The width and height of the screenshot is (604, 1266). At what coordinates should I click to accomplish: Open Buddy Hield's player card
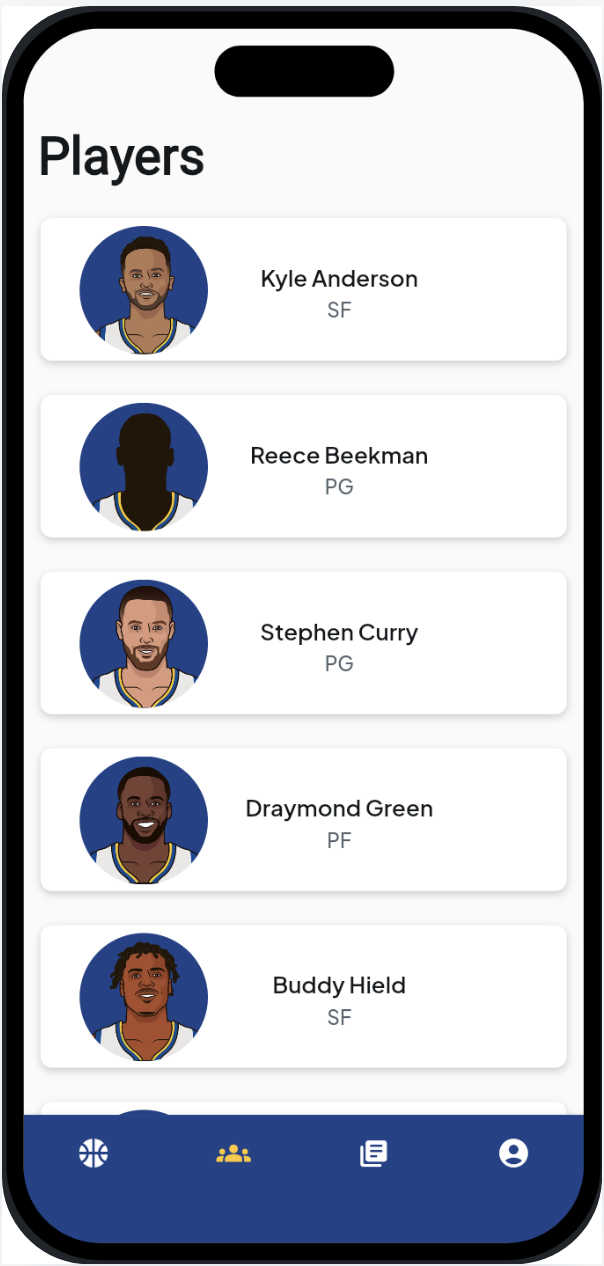(303, 996)
